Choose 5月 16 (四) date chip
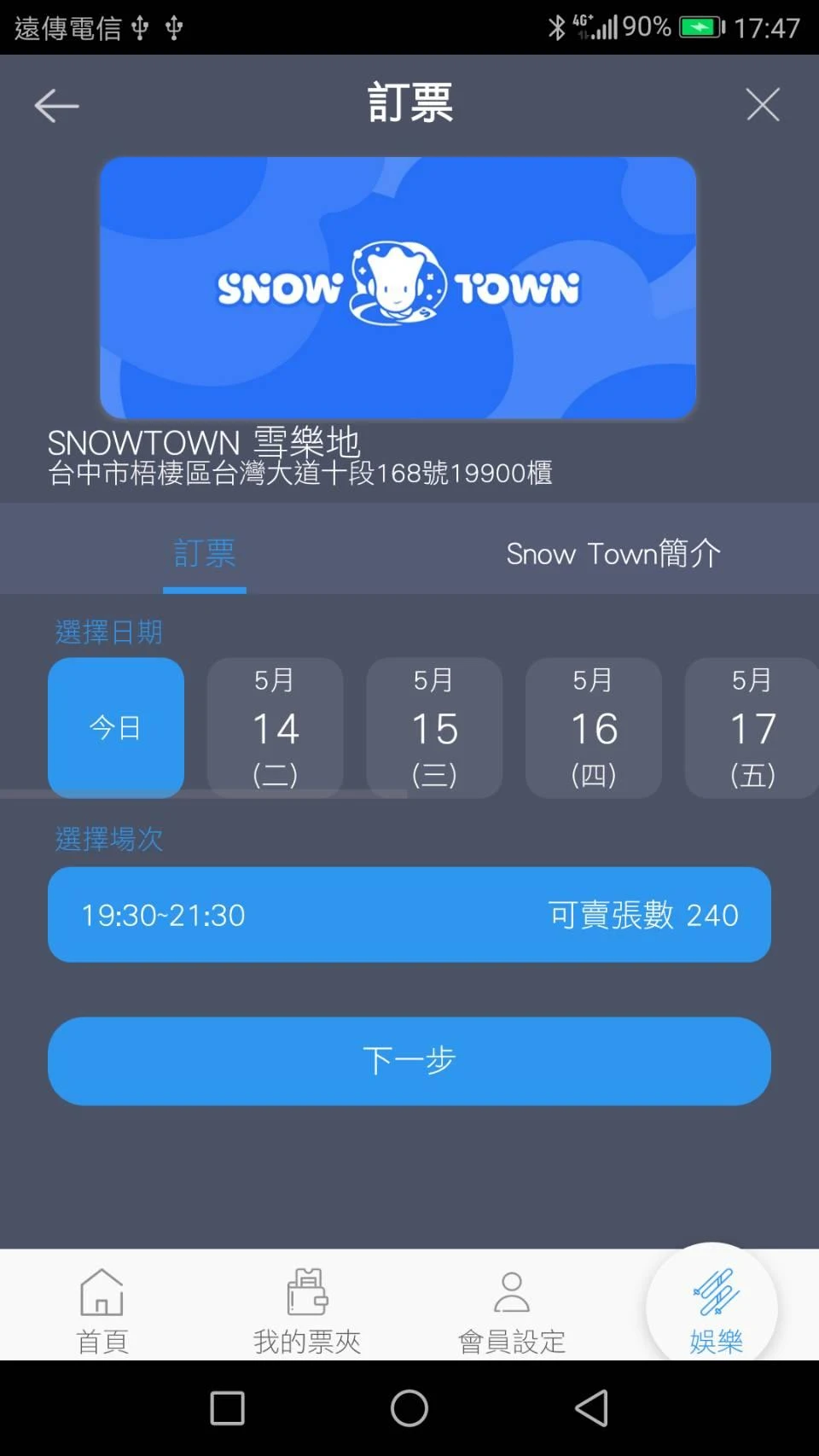This screenshot has height=1456, width=819. pos(594,727)
